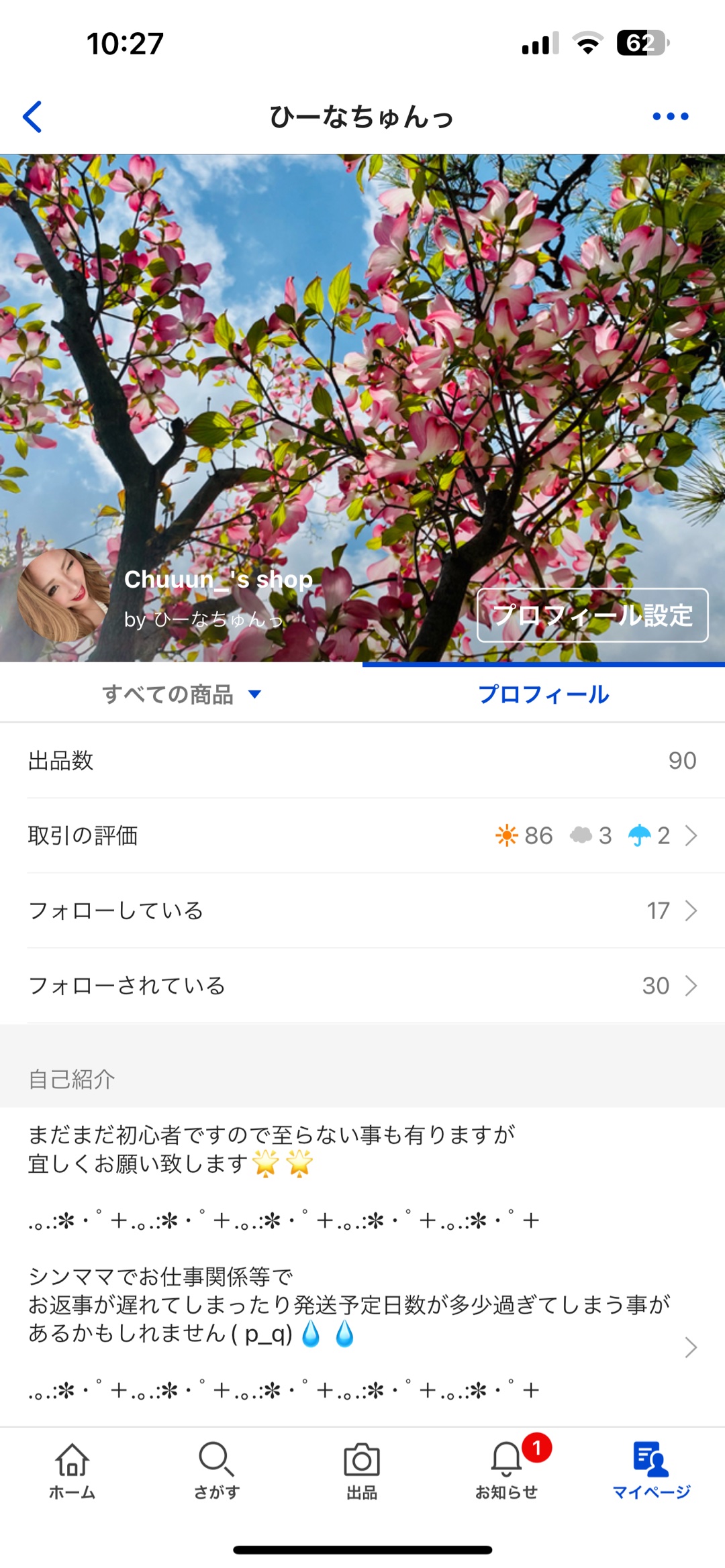Check the お知らせ notifications tab

point(507,1471)
